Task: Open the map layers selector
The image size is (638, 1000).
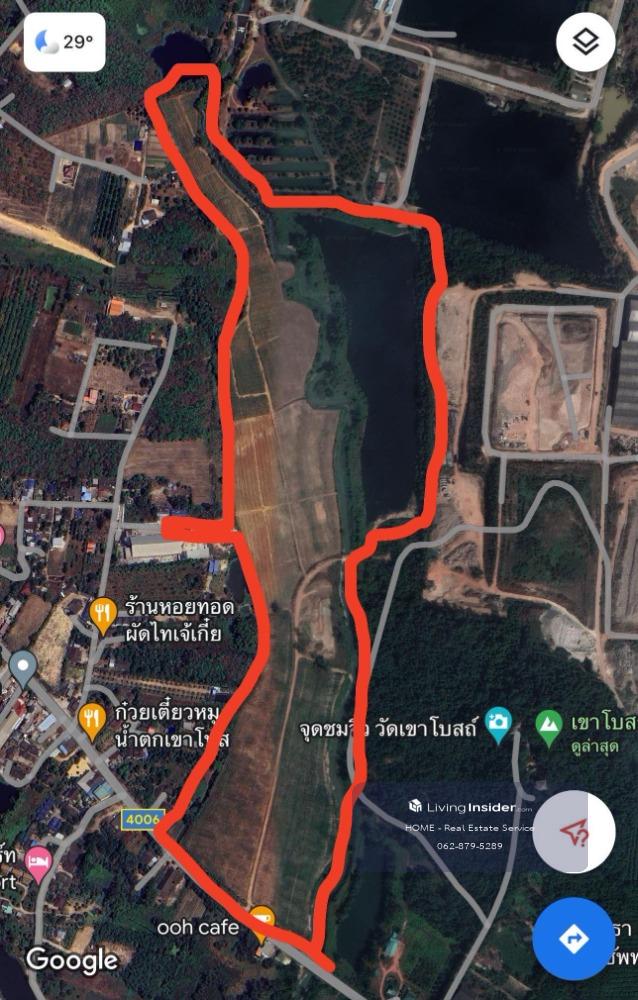Action: 585,42
